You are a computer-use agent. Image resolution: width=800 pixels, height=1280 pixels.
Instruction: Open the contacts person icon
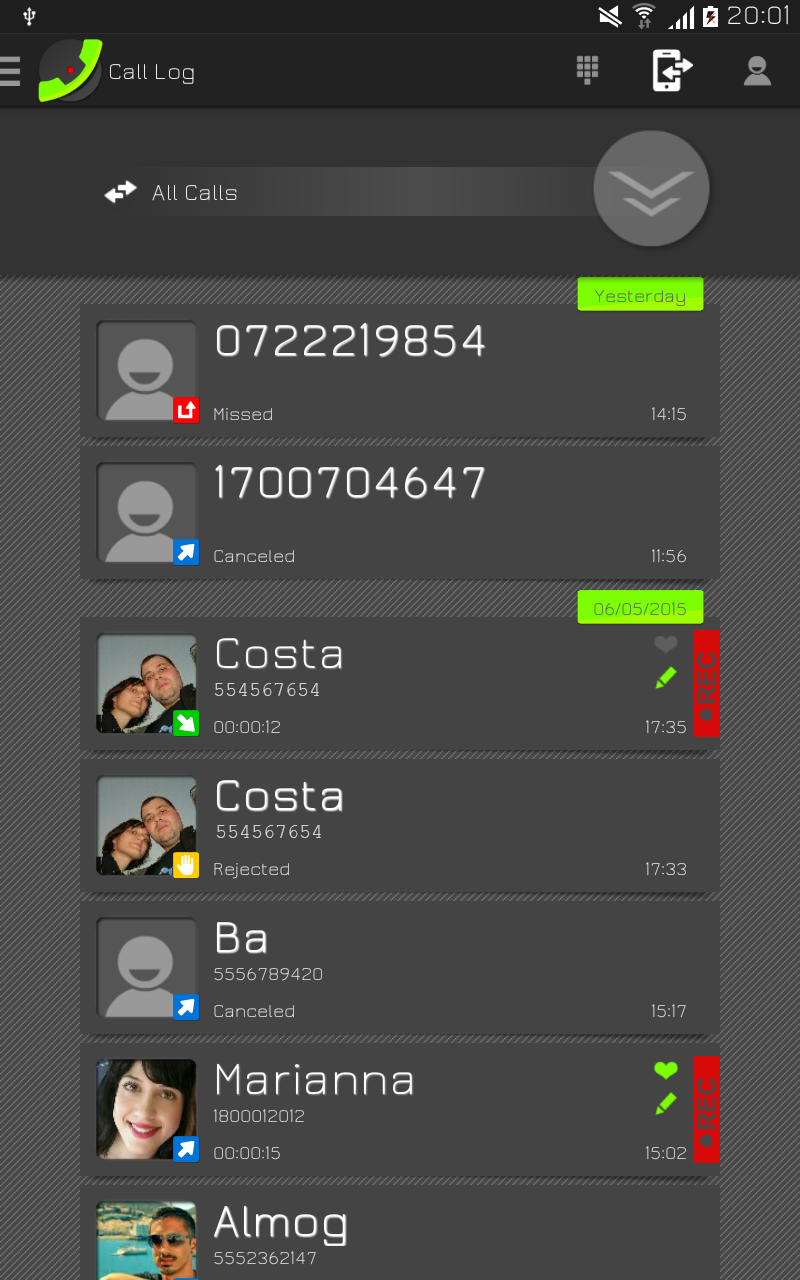pos(757,70)
